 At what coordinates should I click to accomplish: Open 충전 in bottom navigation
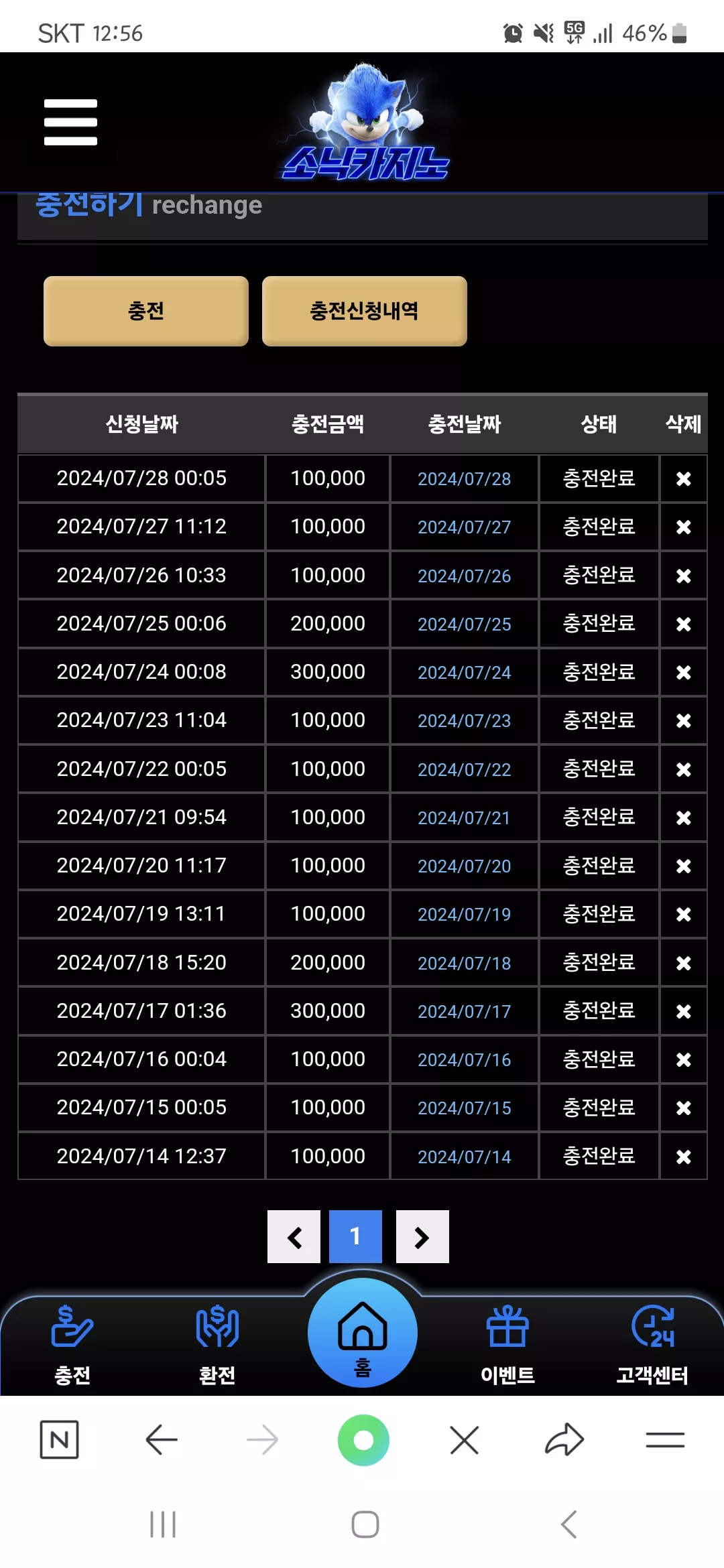72,1345
